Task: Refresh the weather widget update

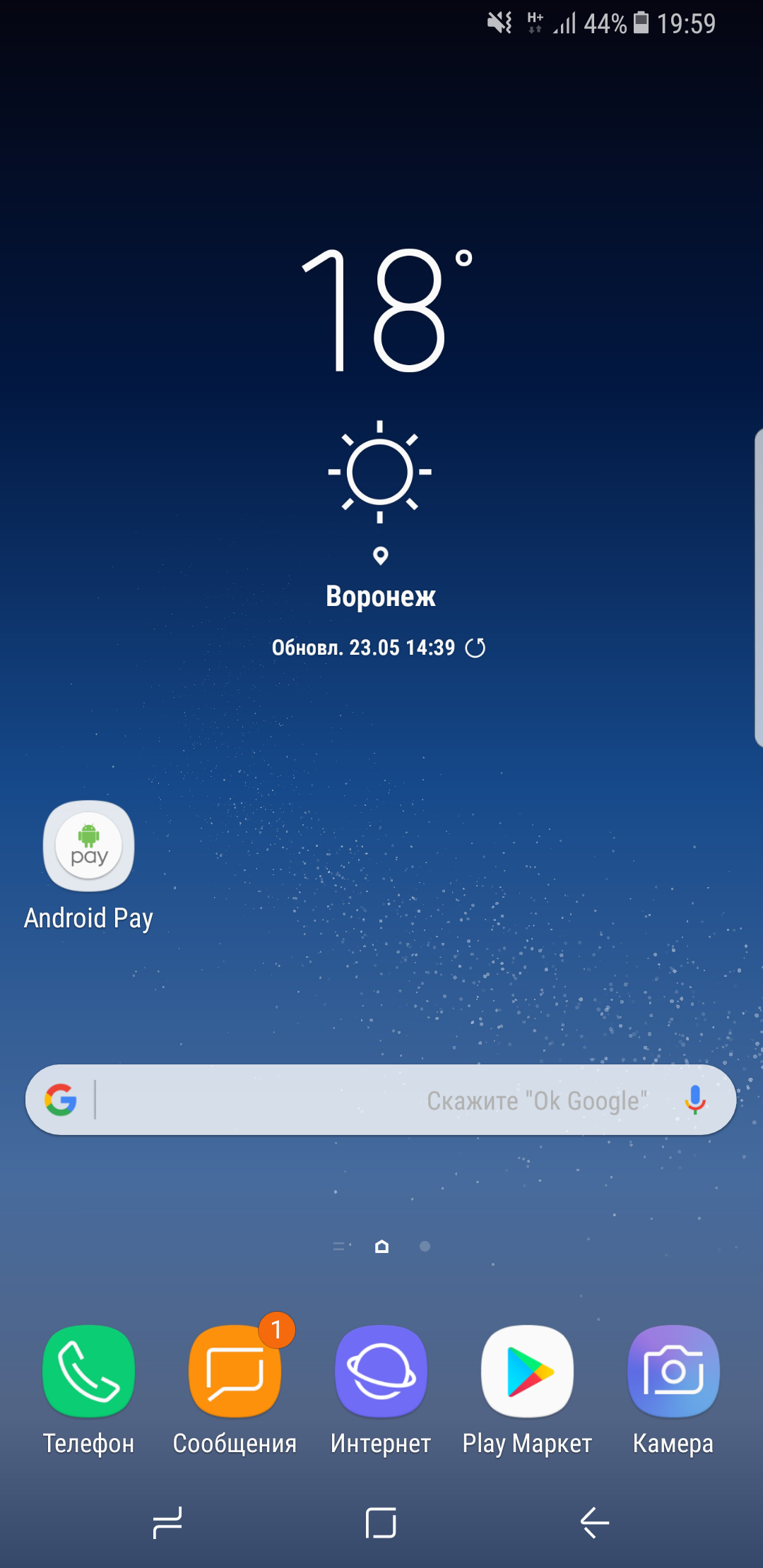Action: (475, 648)
